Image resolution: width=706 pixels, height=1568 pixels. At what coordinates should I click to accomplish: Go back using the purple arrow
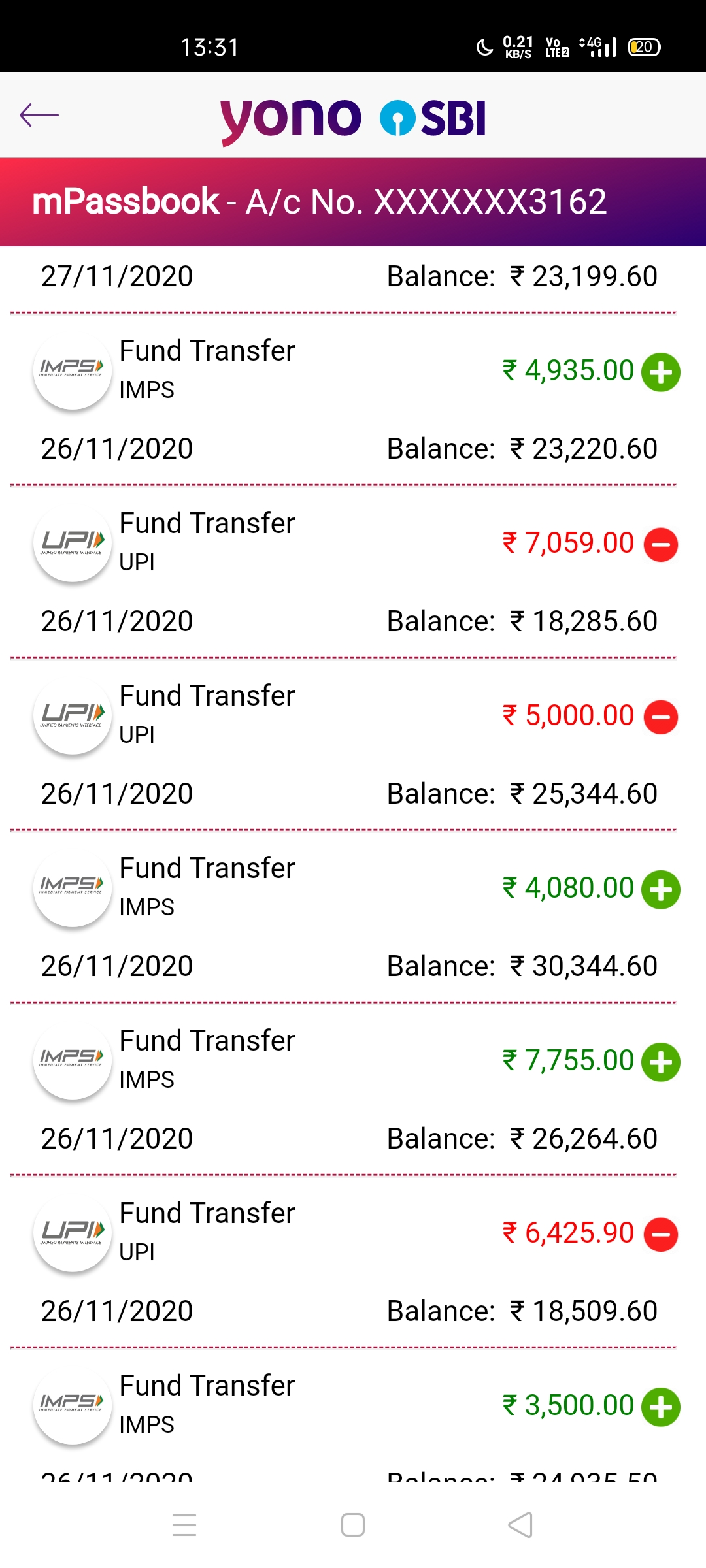(x=39, y=116)
